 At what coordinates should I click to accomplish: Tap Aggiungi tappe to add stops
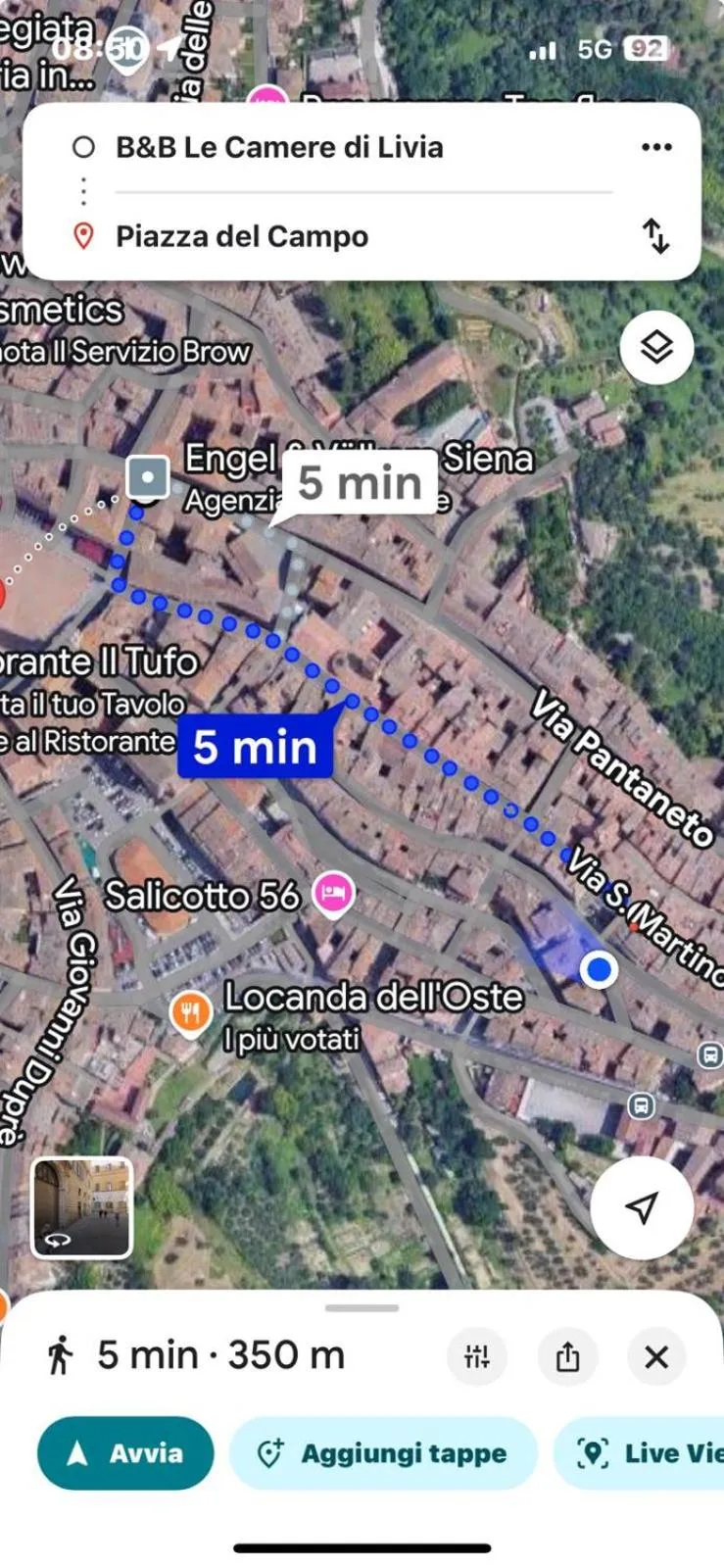click(x=385, y=1454)
